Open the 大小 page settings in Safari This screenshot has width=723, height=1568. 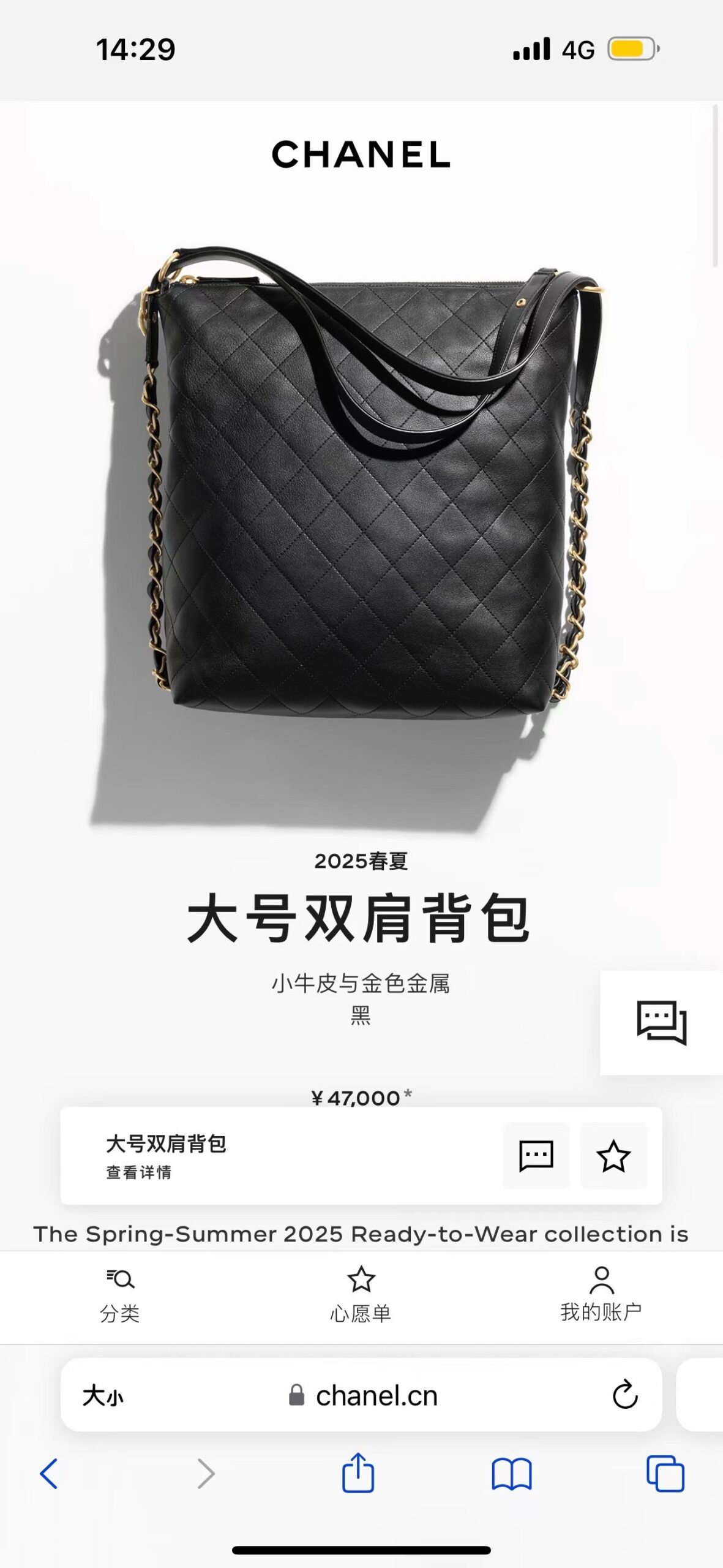click(103, 1396)
